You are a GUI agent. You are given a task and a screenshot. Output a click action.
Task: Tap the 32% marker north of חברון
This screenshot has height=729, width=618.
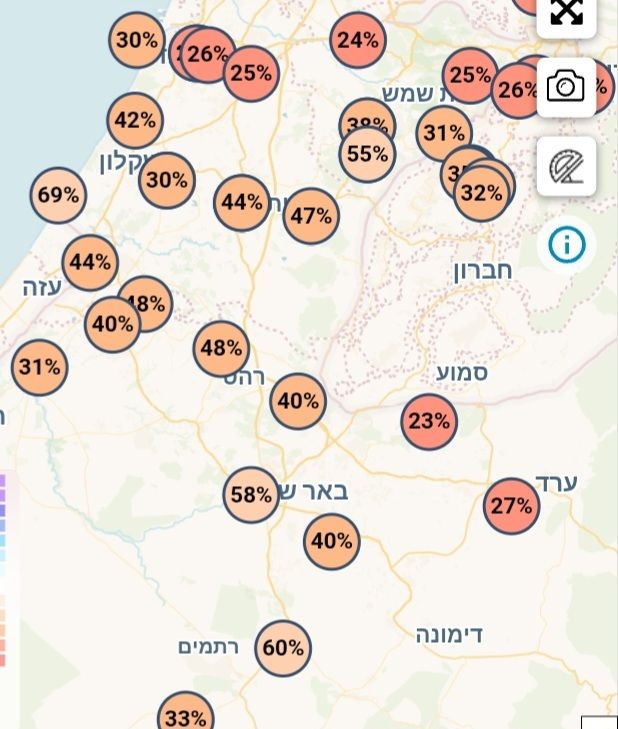click(482, 194)
